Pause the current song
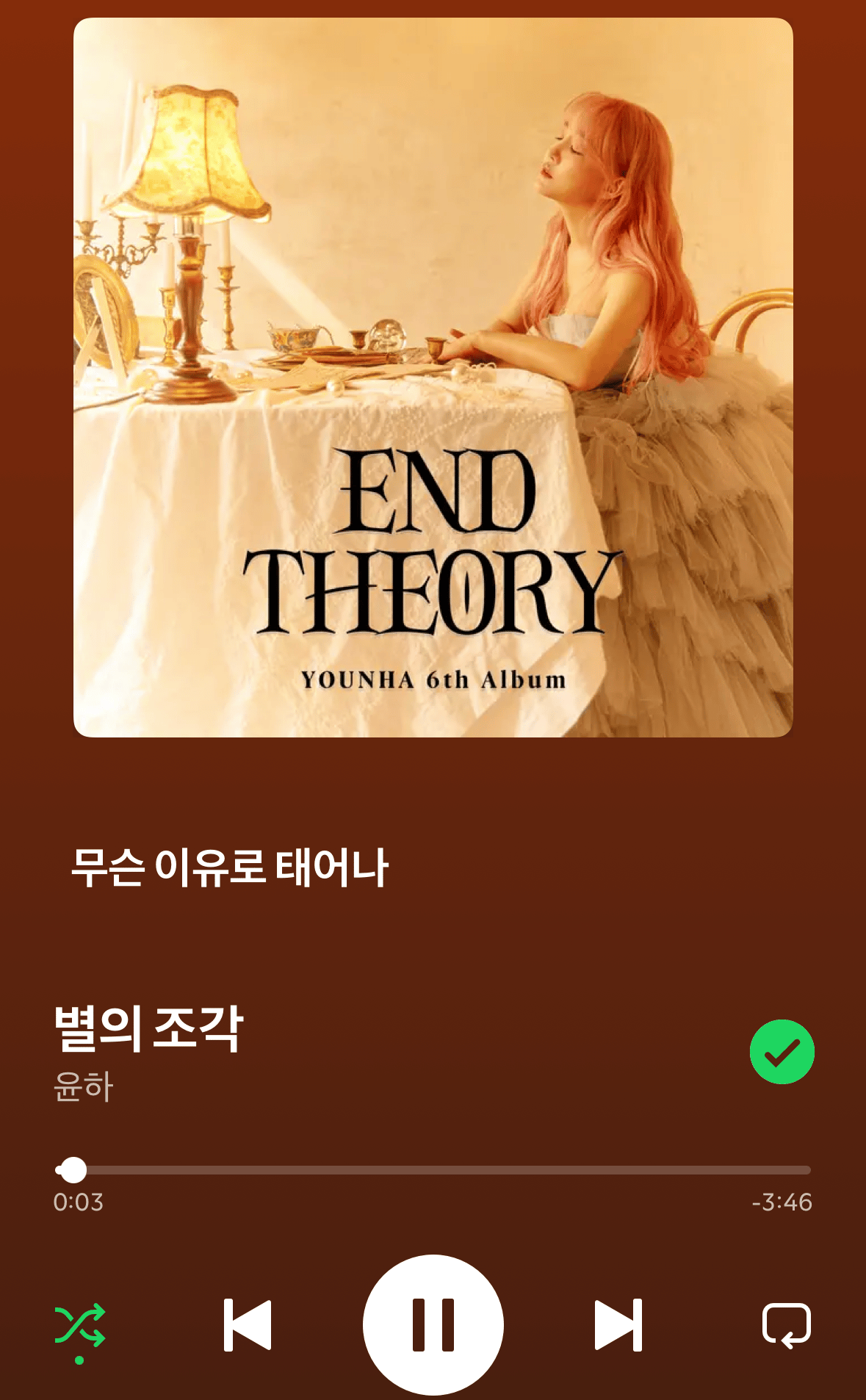Screen dimensions: 866x1400 pos(433,1324)
